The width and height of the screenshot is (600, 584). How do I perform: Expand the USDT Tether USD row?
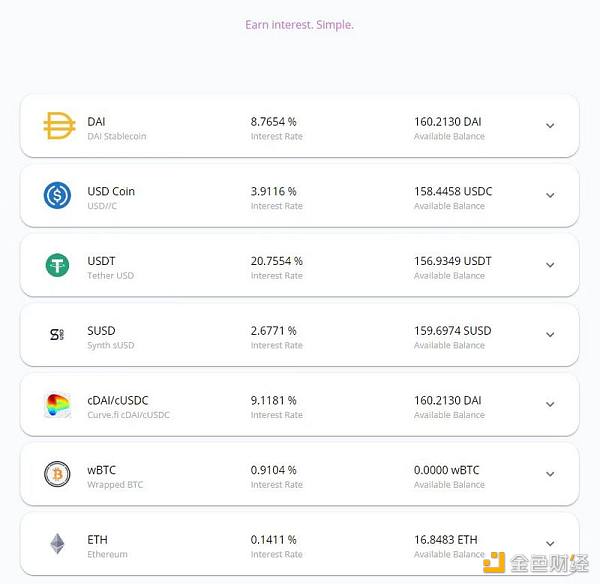(x=549, y=265)
